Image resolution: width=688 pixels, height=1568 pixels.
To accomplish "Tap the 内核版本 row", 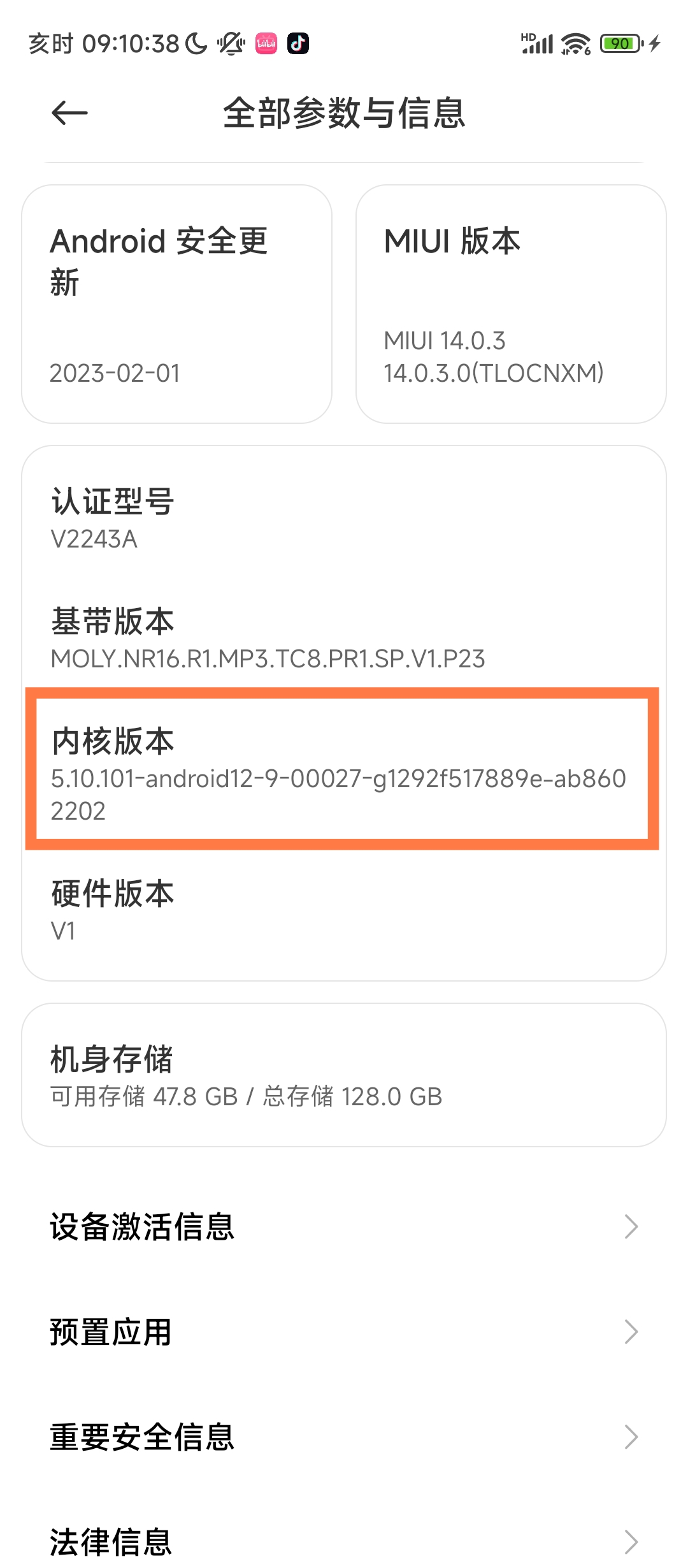I will click(x=342, y=769).
